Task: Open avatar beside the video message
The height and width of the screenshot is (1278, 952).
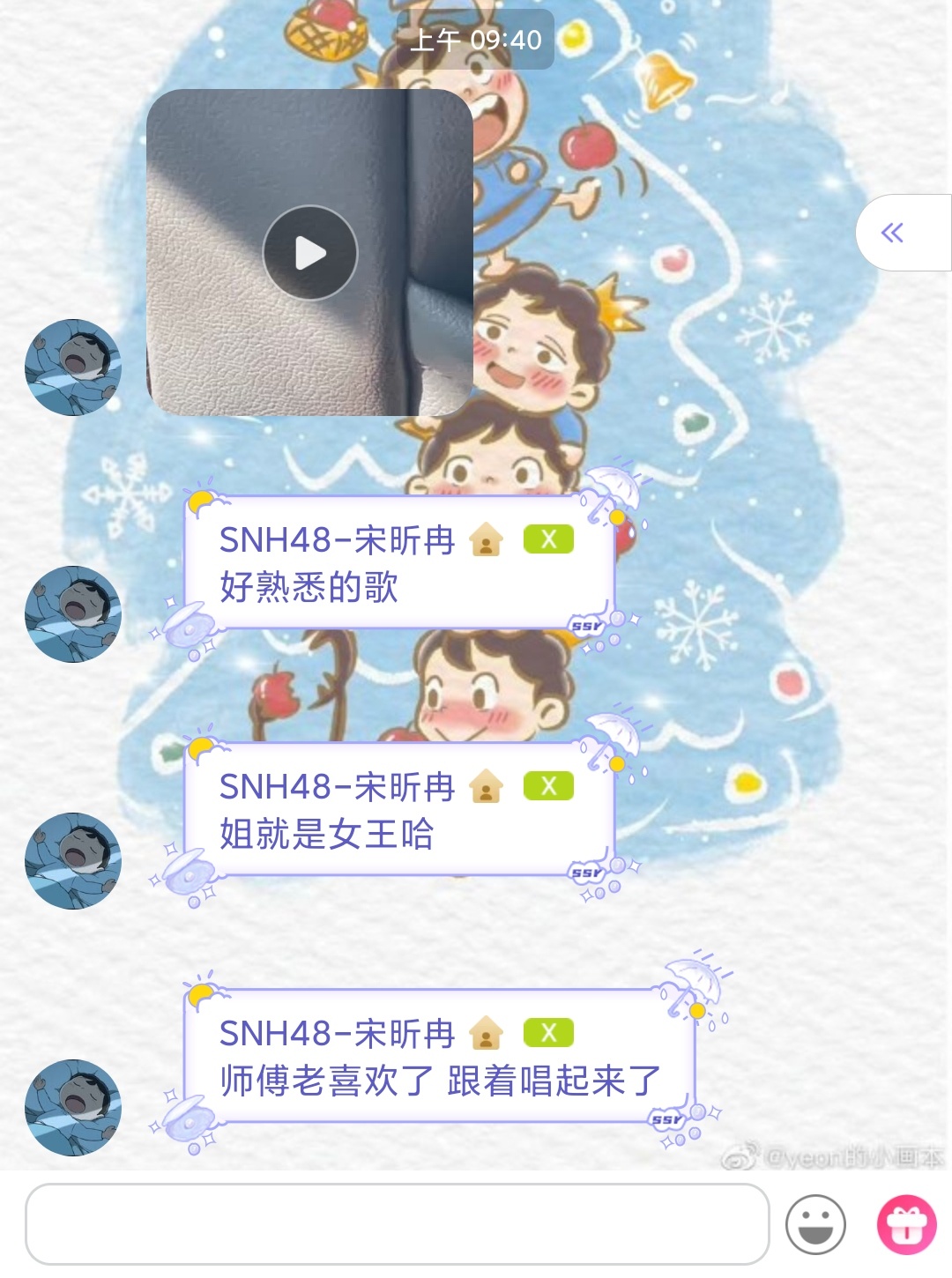Action: pos(72,368)
